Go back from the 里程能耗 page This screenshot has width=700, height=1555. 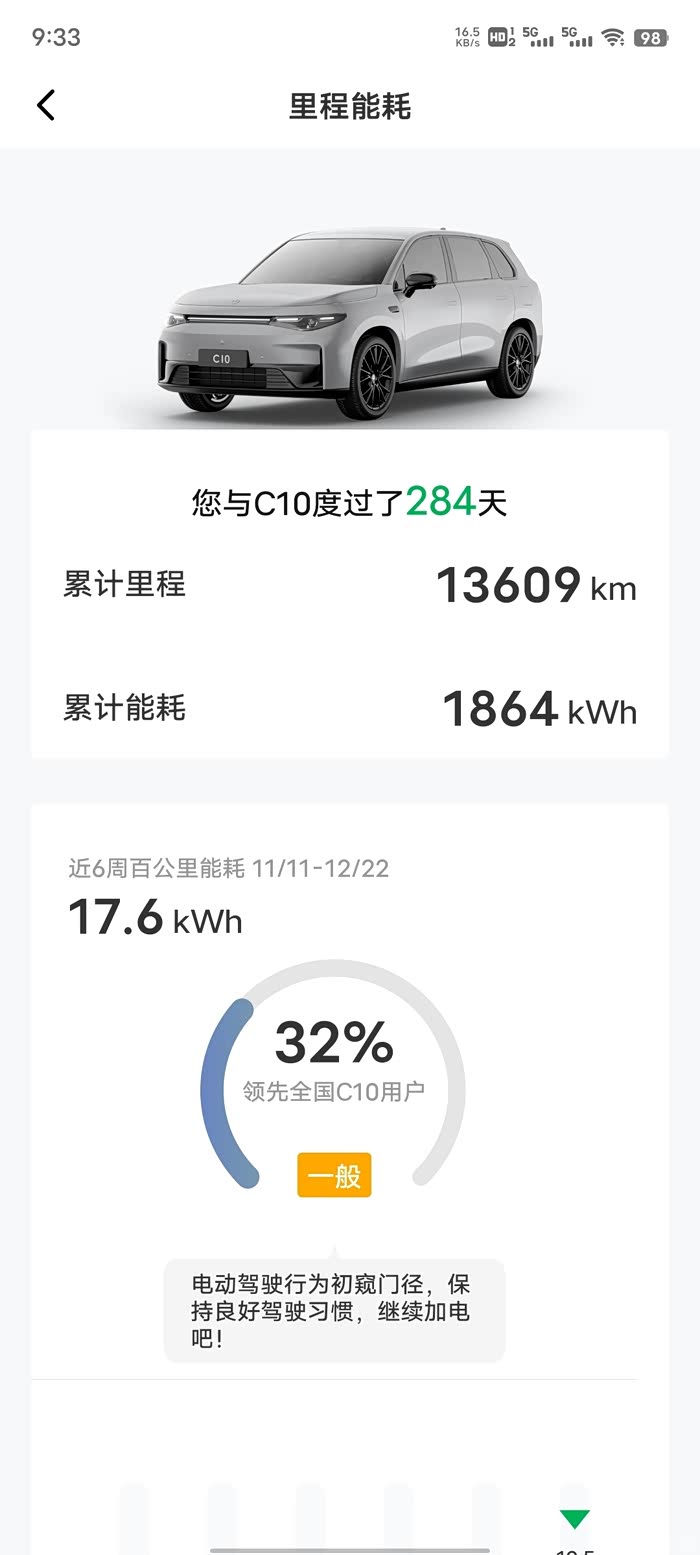(x=46, y=105)
